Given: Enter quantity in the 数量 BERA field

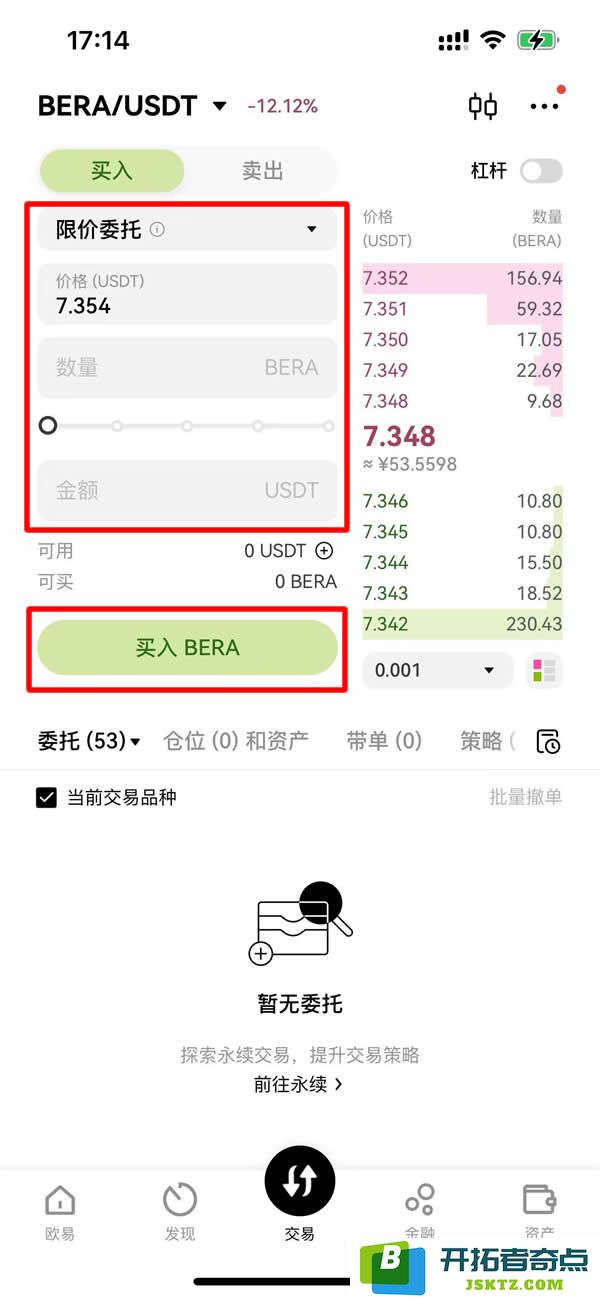Looking at the screenshot, I should (188, 368).
